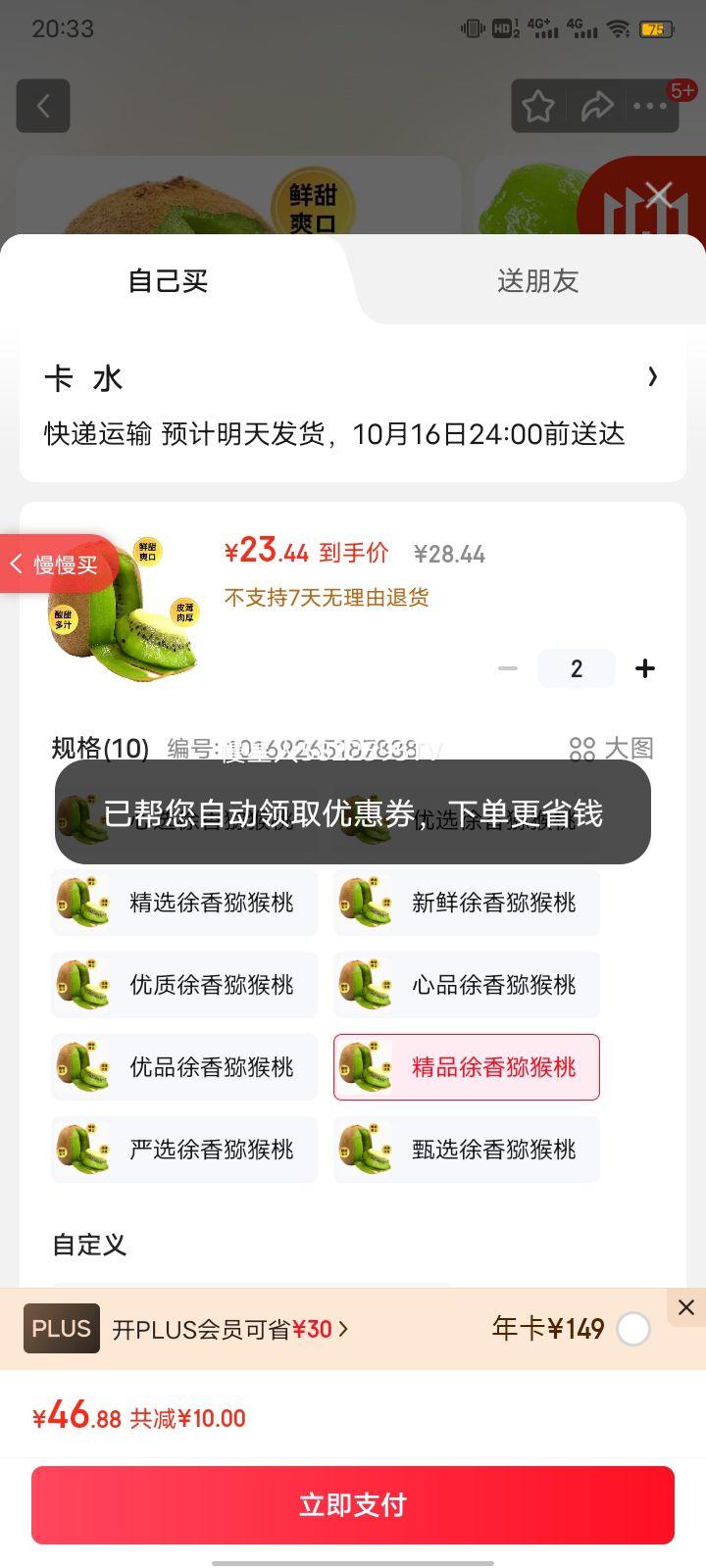This screenshot has height=1568, width=706.
Task: Tap the selected 精品徐香猕猴桃 option
Action: [467, 1067]
